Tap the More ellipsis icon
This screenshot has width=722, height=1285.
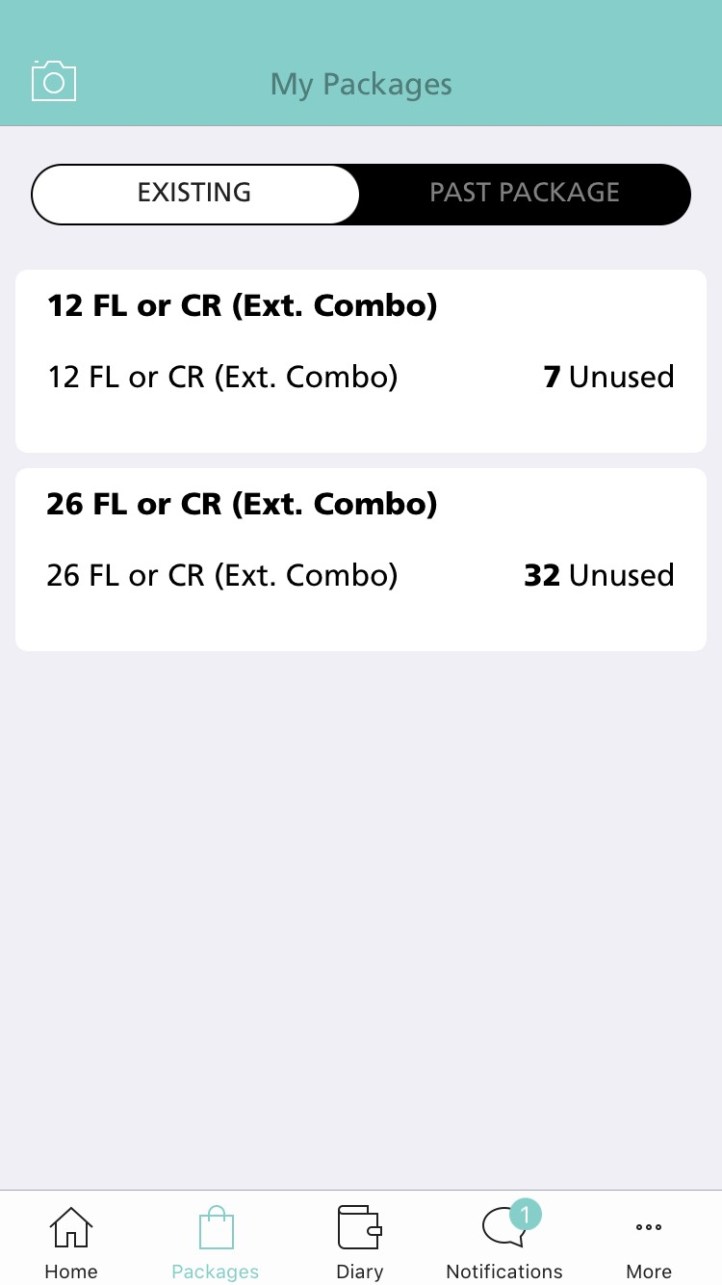[648, 1227]
